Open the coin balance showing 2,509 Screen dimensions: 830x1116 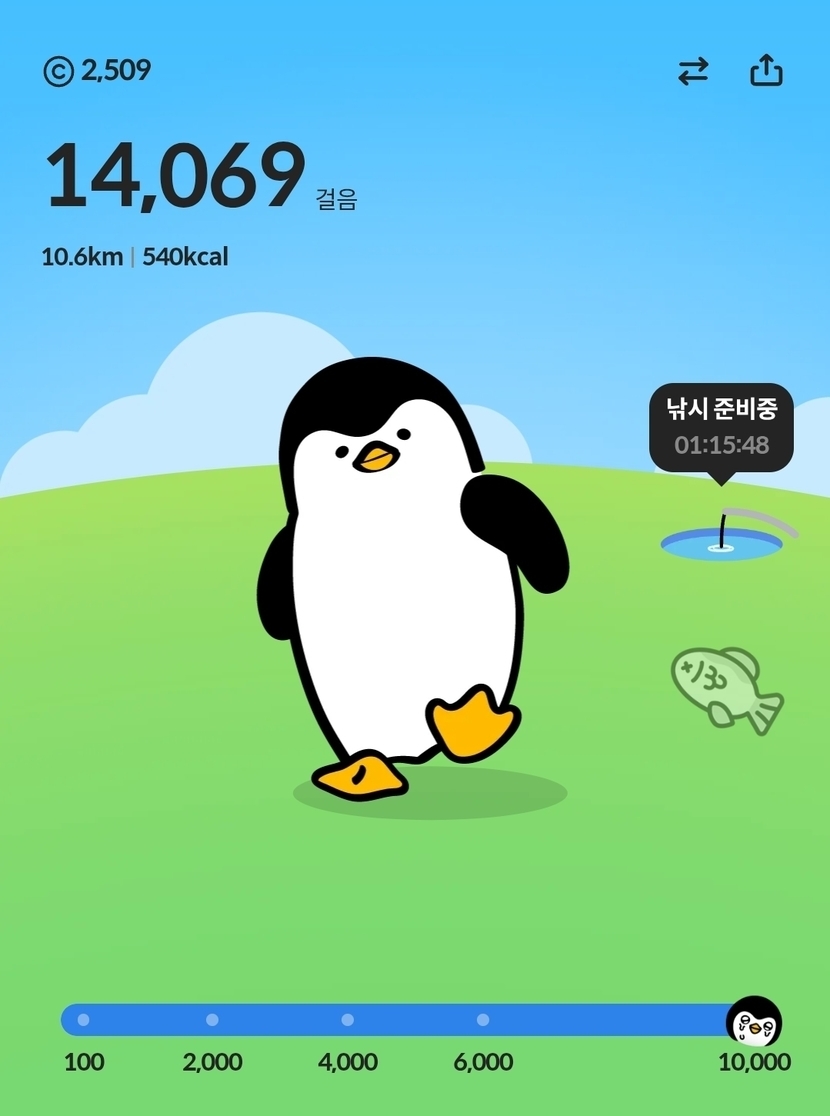click(x=97, y=71)
